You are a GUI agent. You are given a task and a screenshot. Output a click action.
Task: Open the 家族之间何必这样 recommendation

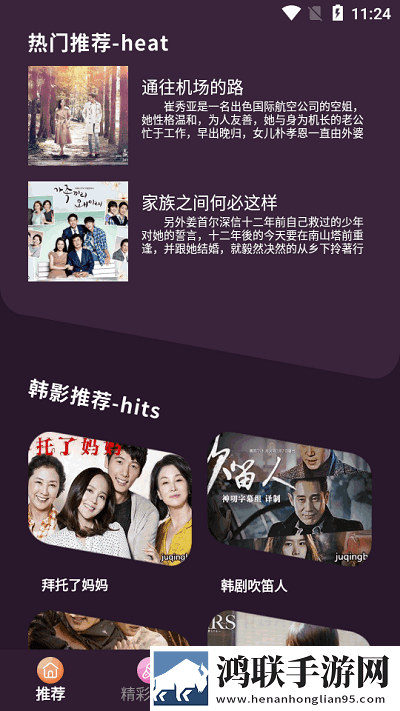click(x=195, y=231)
